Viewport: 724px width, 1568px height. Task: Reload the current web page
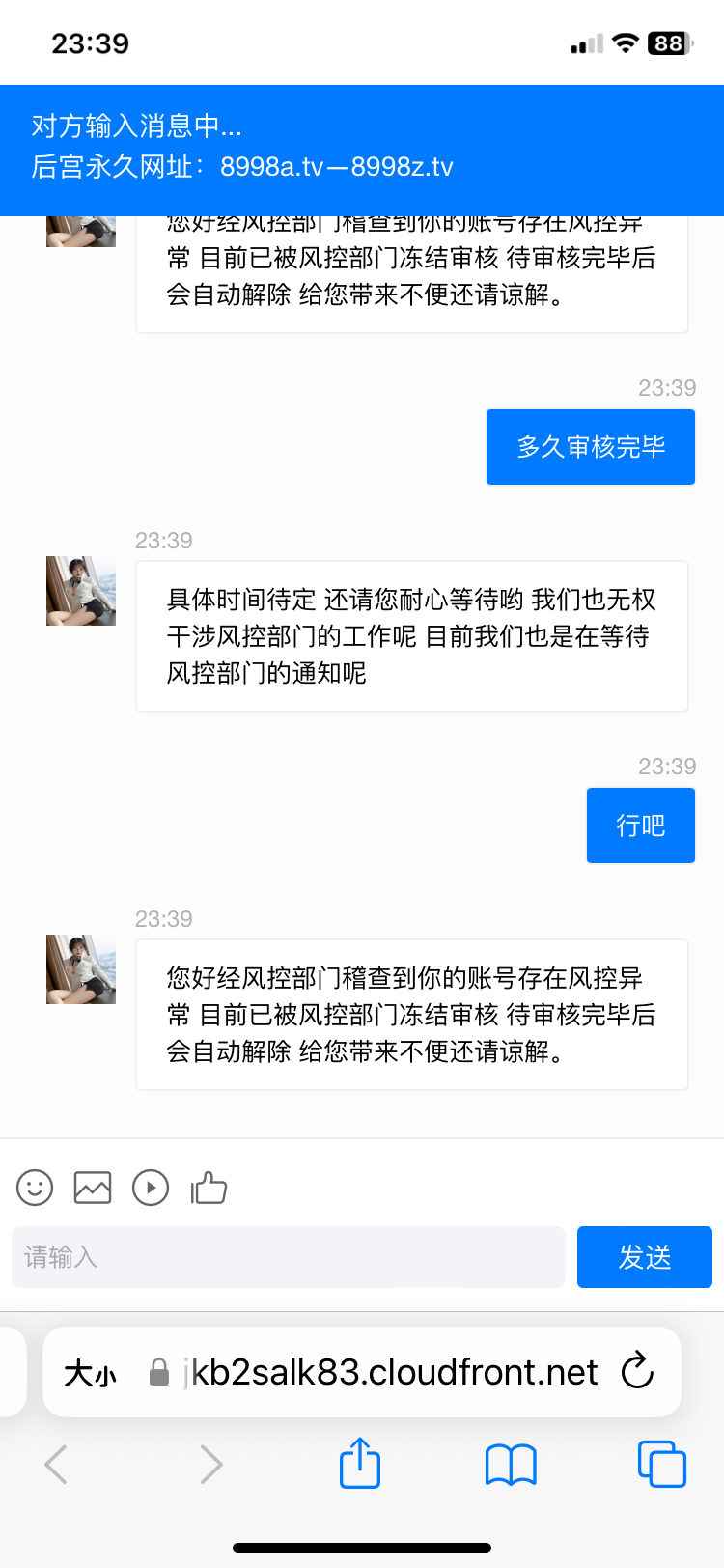point(637,1371)
